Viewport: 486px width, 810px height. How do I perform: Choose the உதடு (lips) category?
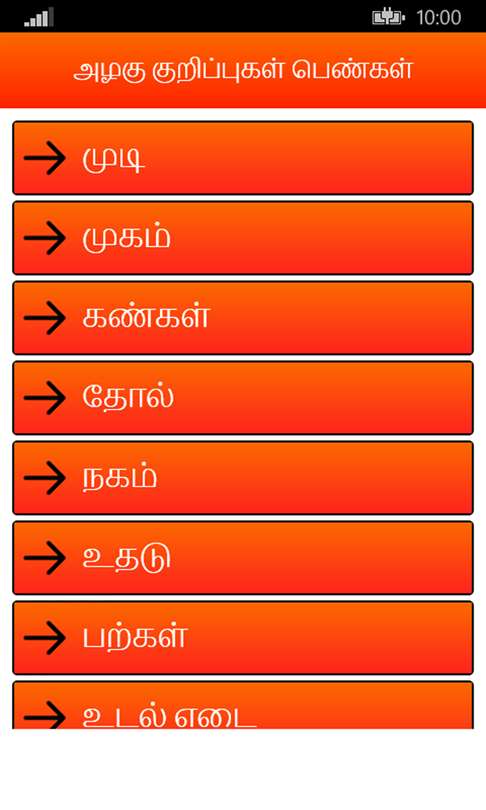(243, 558)
